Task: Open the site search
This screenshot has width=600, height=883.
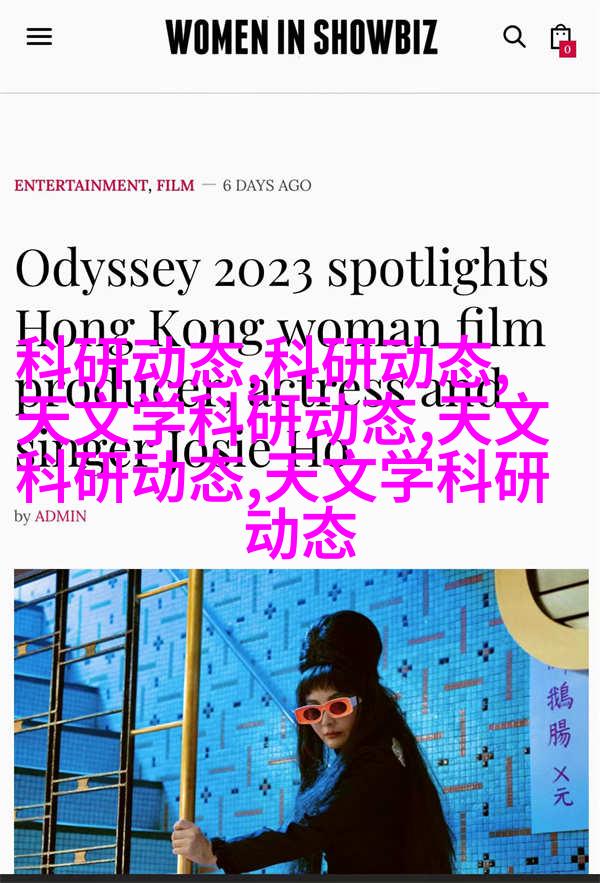Action: tap(514, 37)
